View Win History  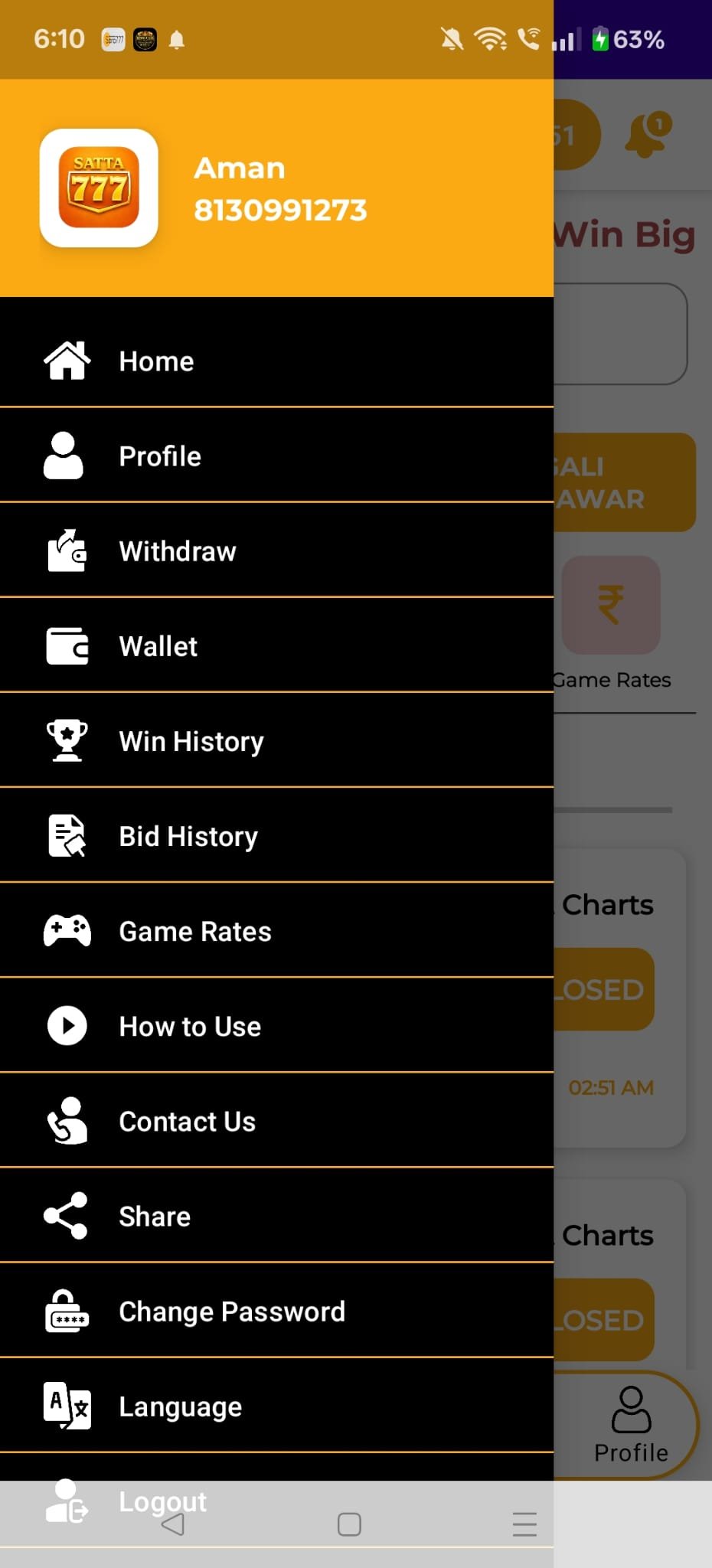click(x=191, y=741)
